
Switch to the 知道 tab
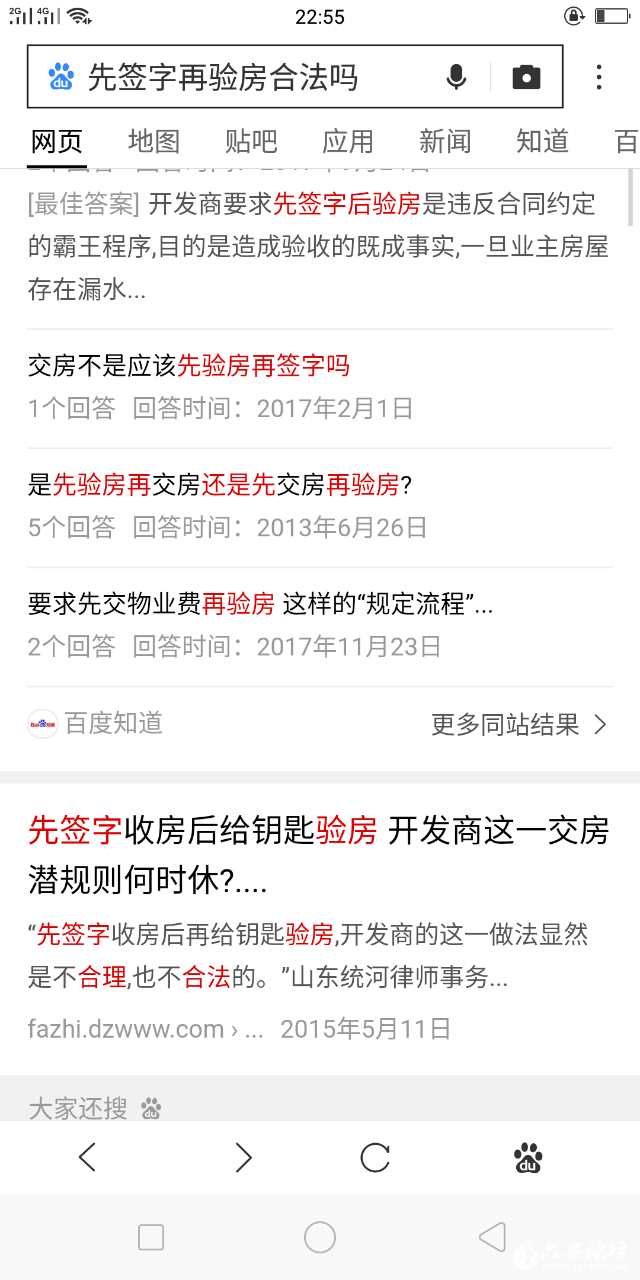[542, 141]
